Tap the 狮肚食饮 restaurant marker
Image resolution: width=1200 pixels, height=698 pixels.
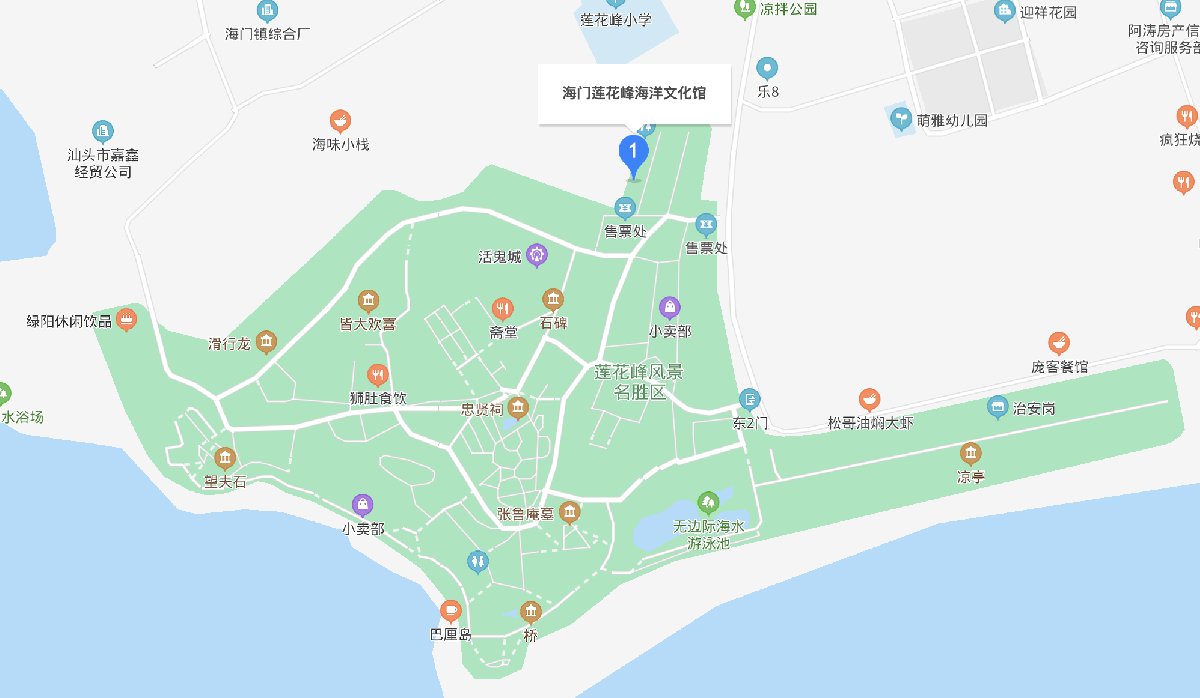377,375
